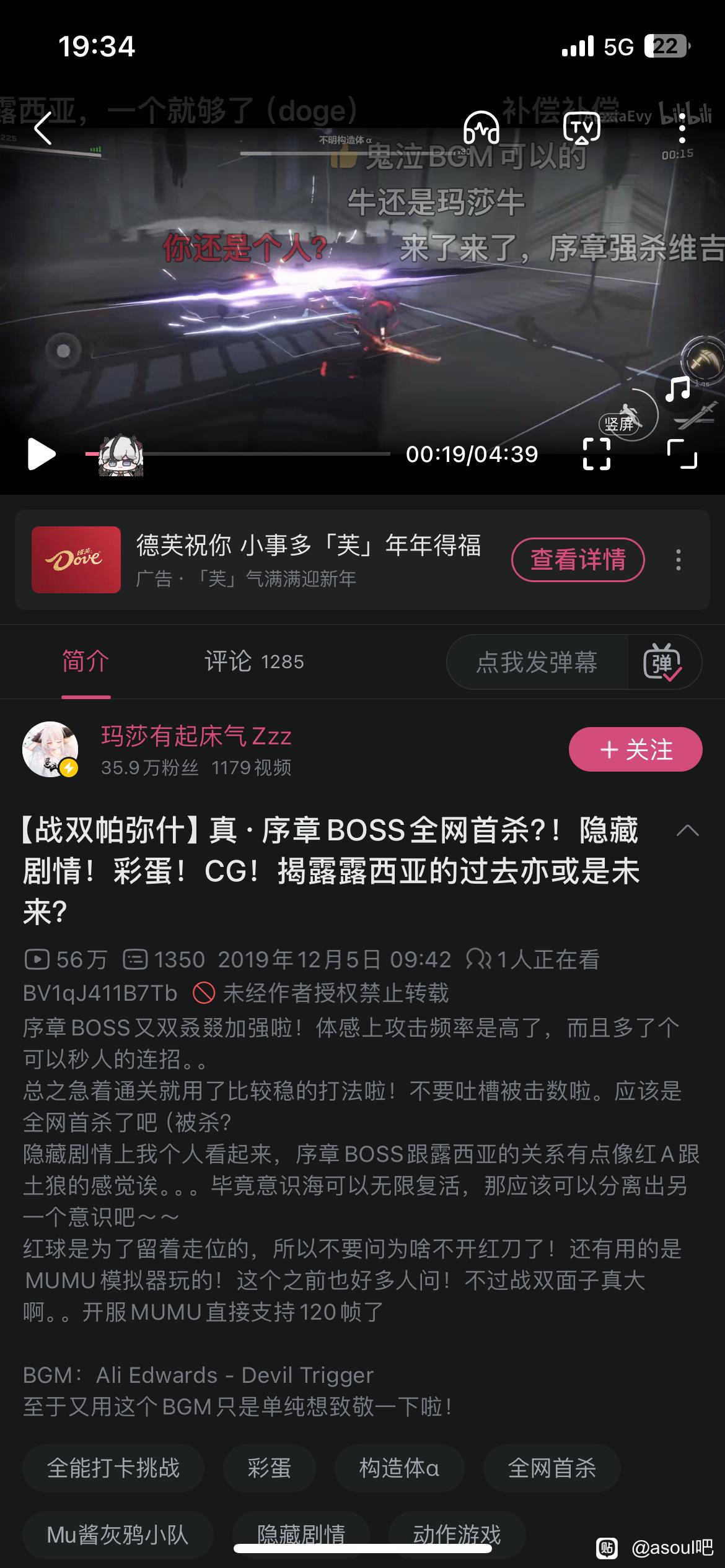Open the 全能打卡挑战 tag
This screenshot has width=725, height=1568.
pyautogui.click(x=113, y=1468)
